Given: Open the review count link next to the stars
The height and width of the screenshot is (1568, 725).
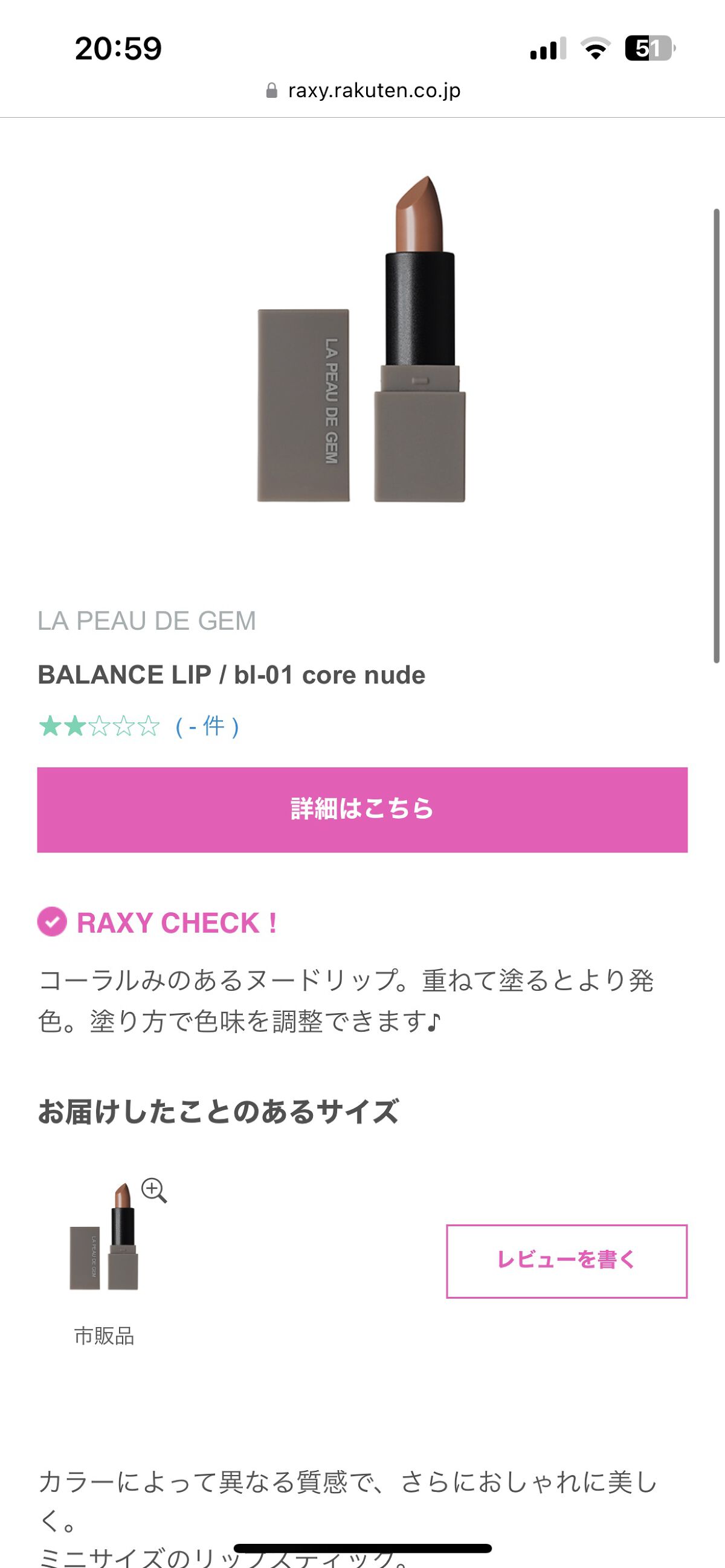Looking at the screenshot, I should click(x=207, y=726).
